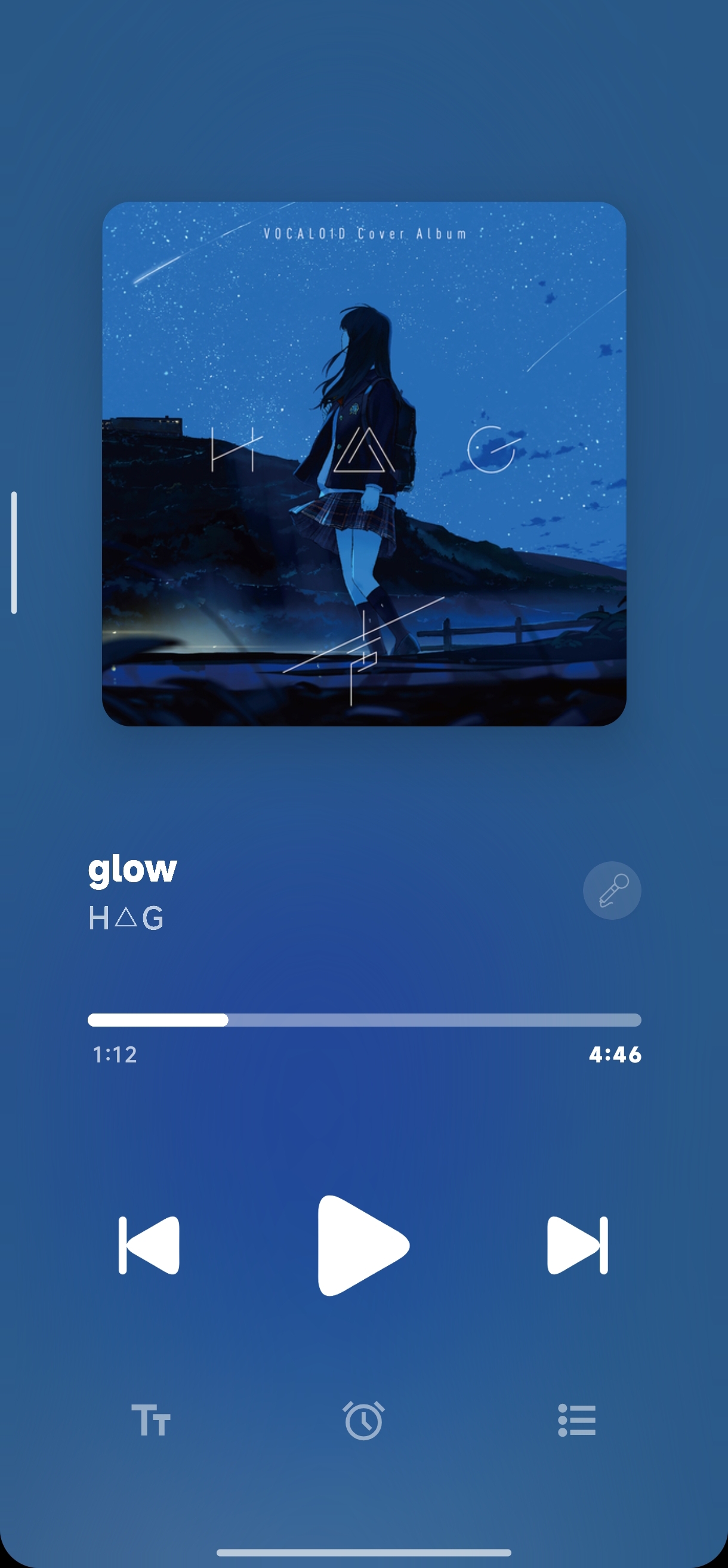Go back to the previous track
The width and height of the screenshot is (728, 1568).
149,1244
